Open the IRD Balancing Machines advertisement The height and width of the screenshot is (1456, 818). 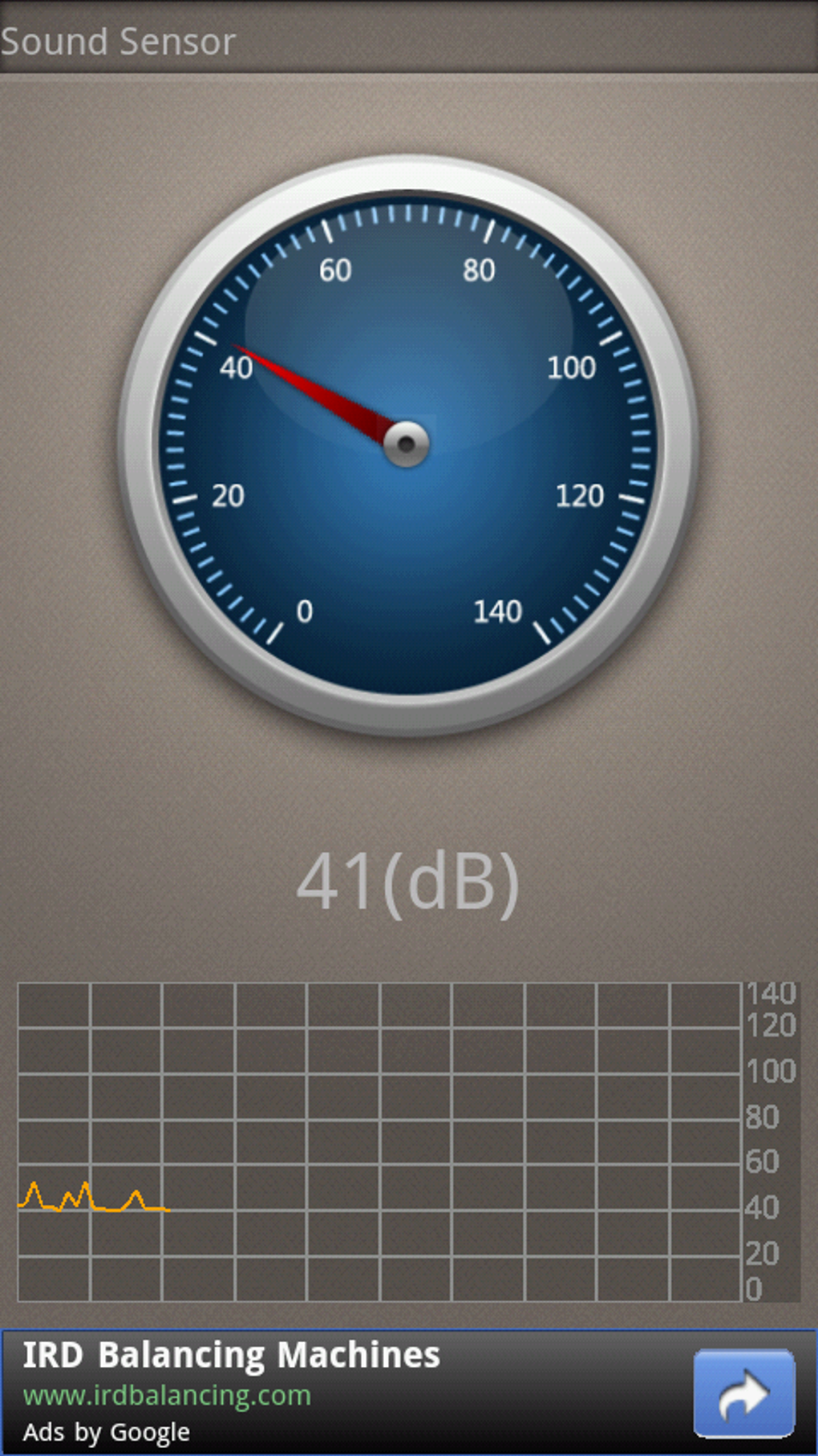pos(232,1354)
